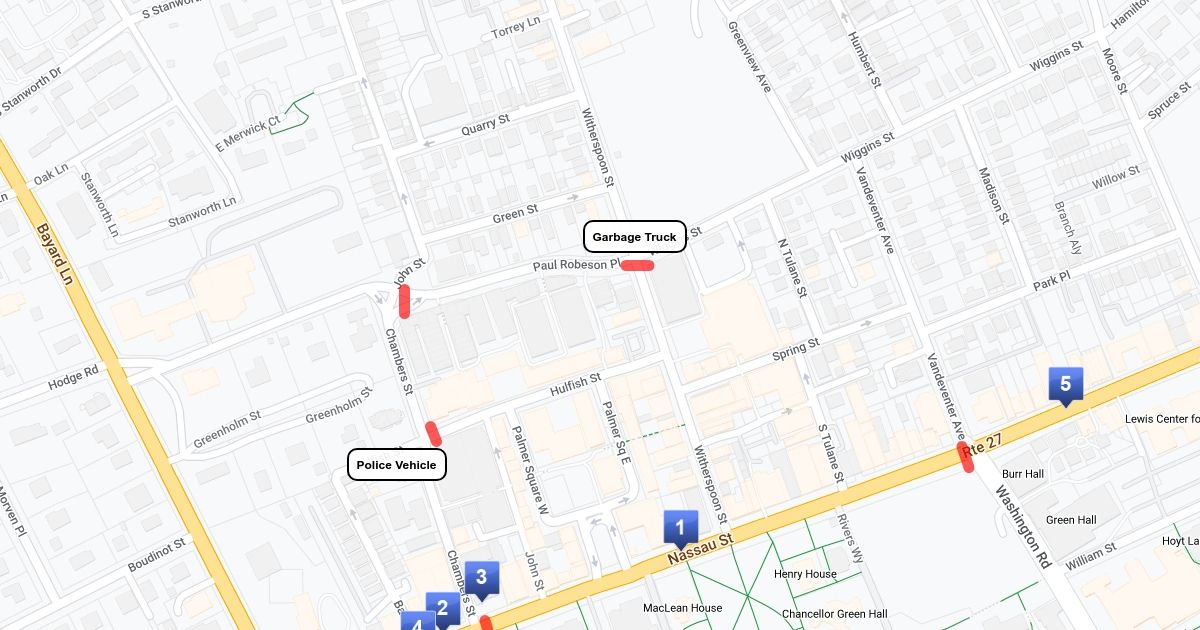Open the Police Vehicle label
Image resolution: width=1200 pixels, height=630 pixels.
pyautogui.click(x=397, y=465)
